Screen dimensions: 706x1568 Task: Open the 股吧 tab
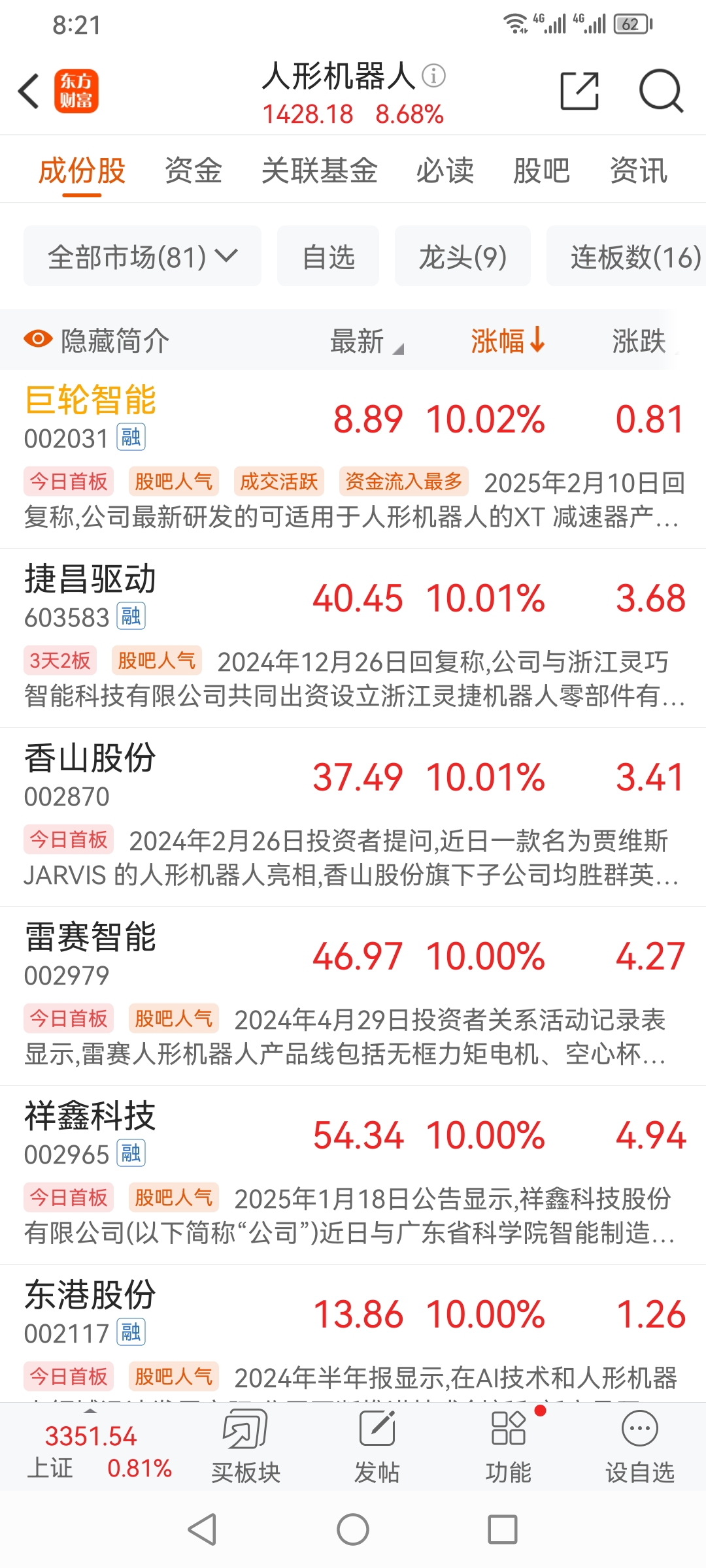point(541,171)
